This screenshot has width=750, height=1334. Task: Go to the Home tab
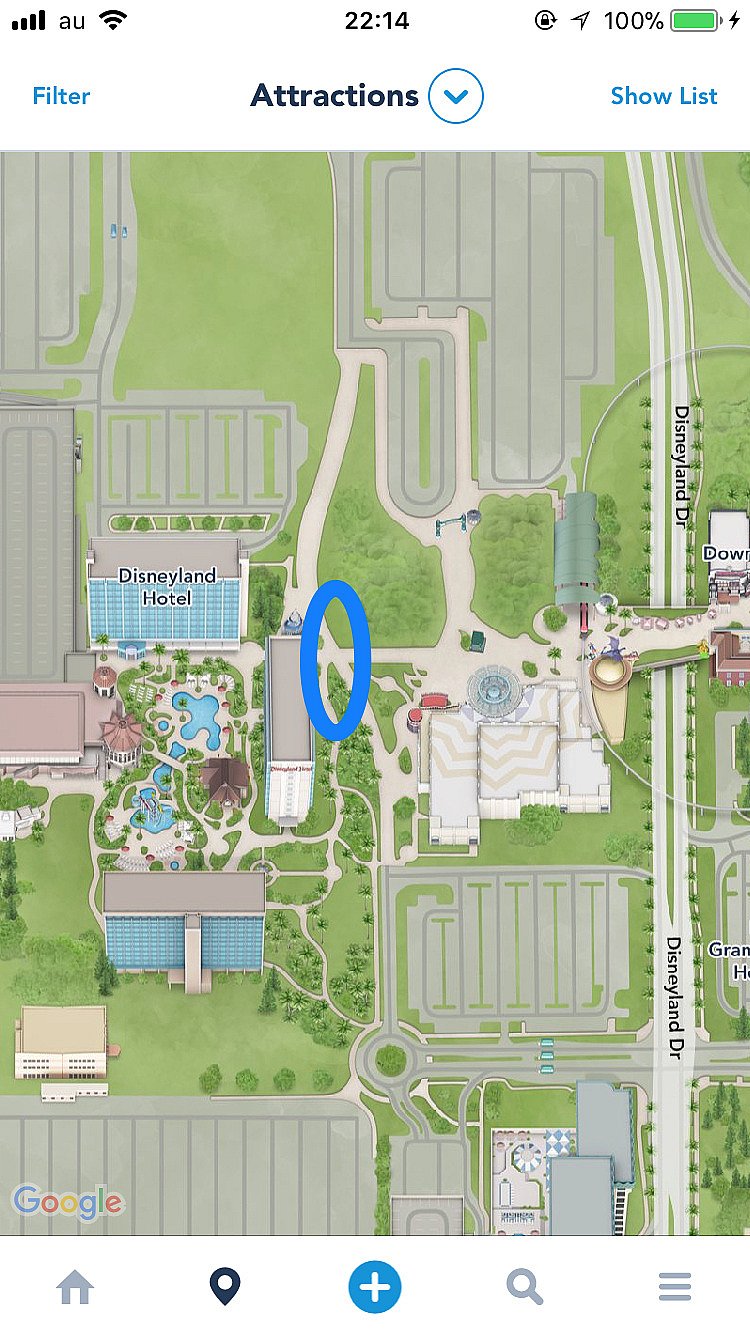[75, 1286]
